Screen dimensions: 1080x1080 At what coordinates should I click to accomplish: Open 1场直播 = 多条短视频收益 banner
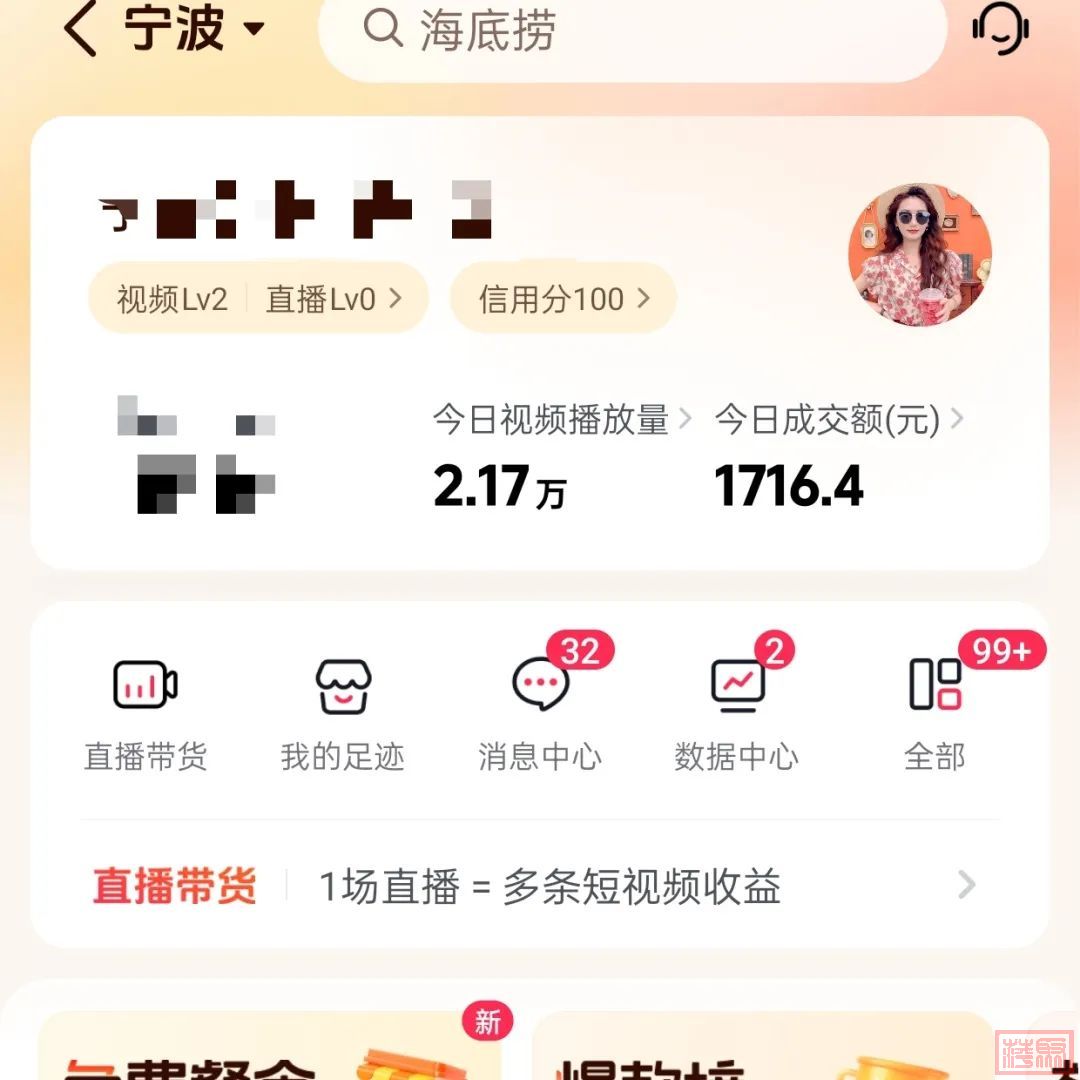pyautogui.click(x=540, y=886)
